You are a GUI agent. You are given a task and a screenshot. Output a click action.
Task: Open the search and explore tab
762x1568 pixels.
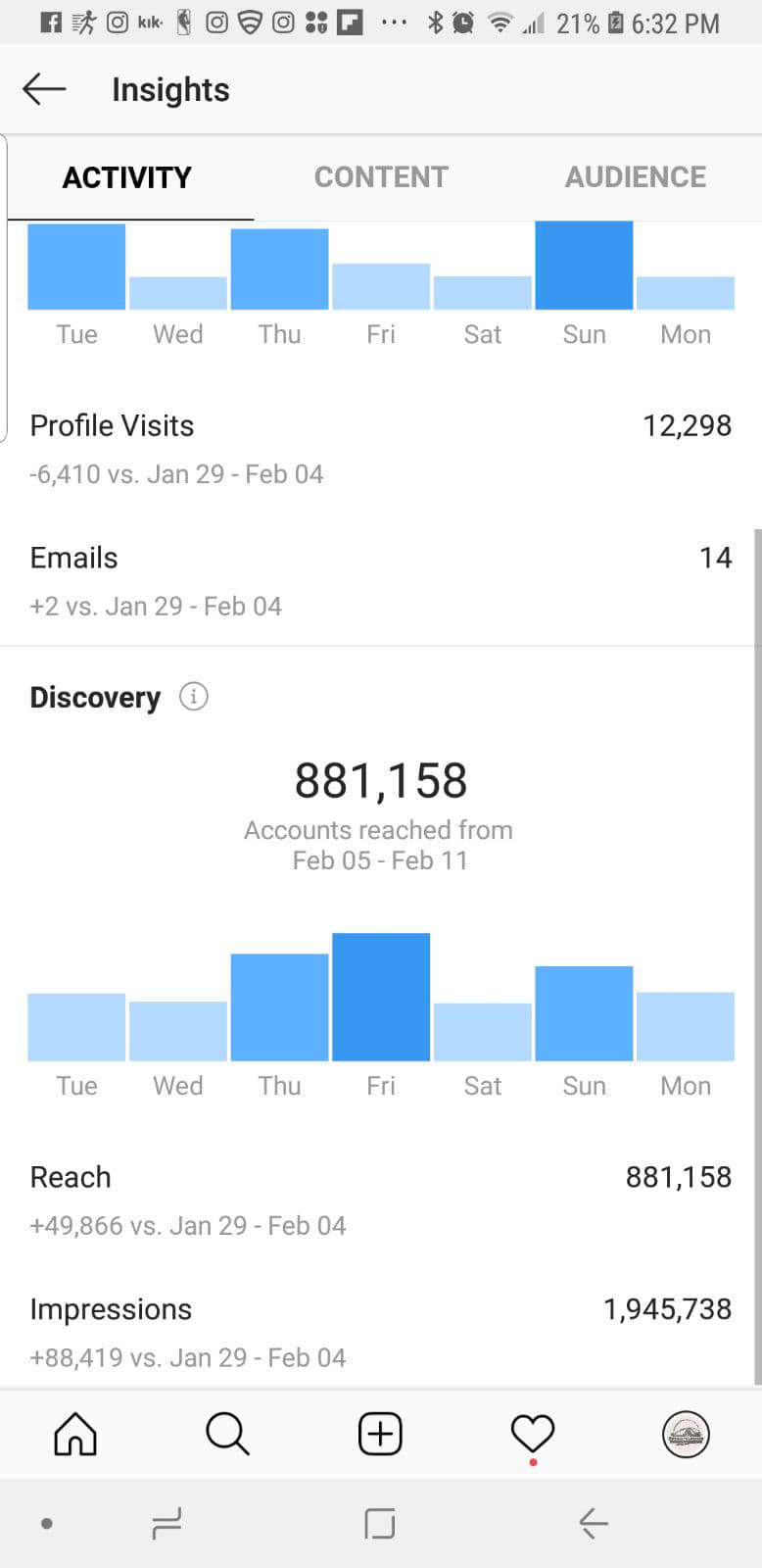[227, 1435]
